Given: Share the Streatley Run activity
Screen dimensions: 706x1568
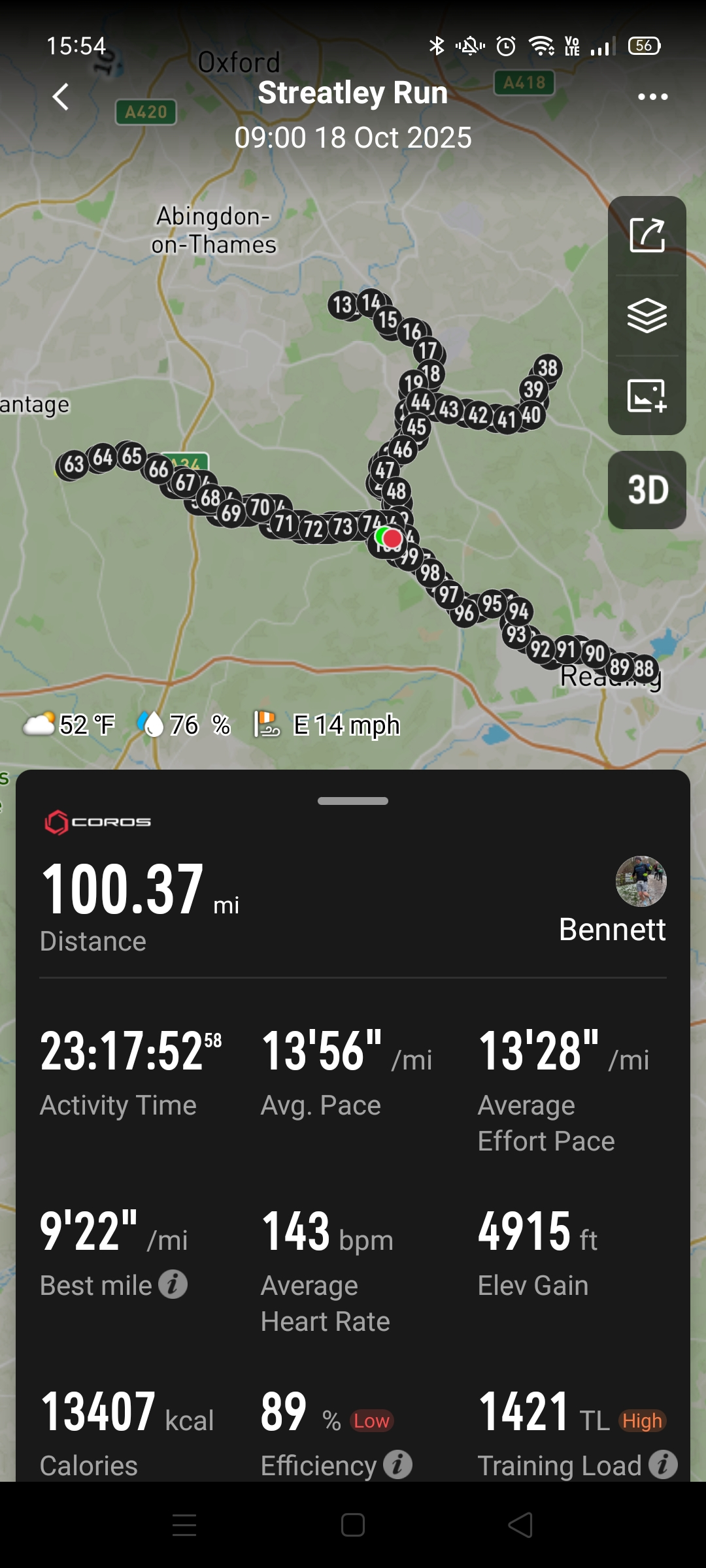Looking at the screenshot, I should [647, 235].
